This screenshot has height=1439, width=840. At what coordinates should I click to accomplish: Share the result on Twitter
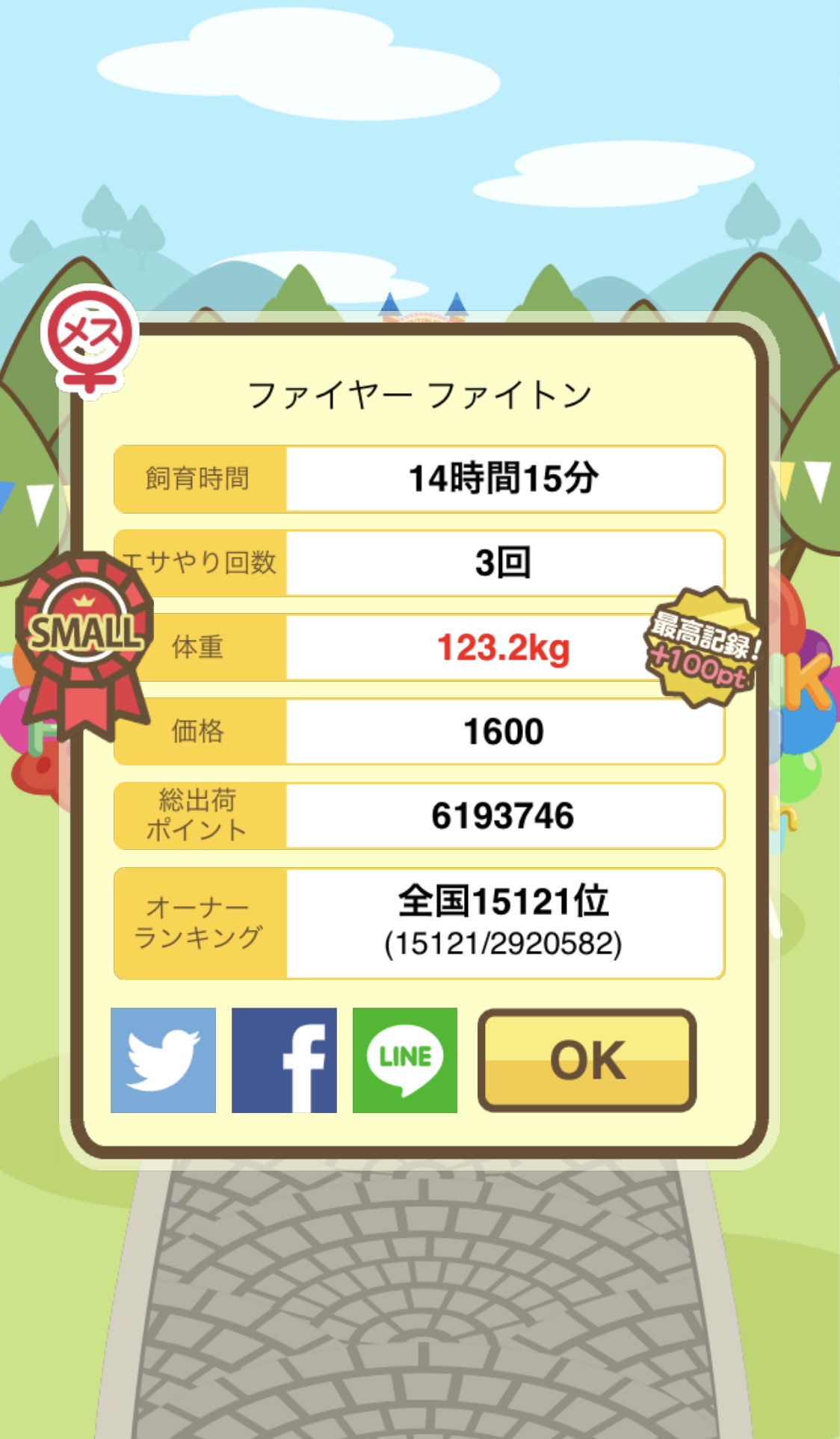(163, 1060)
